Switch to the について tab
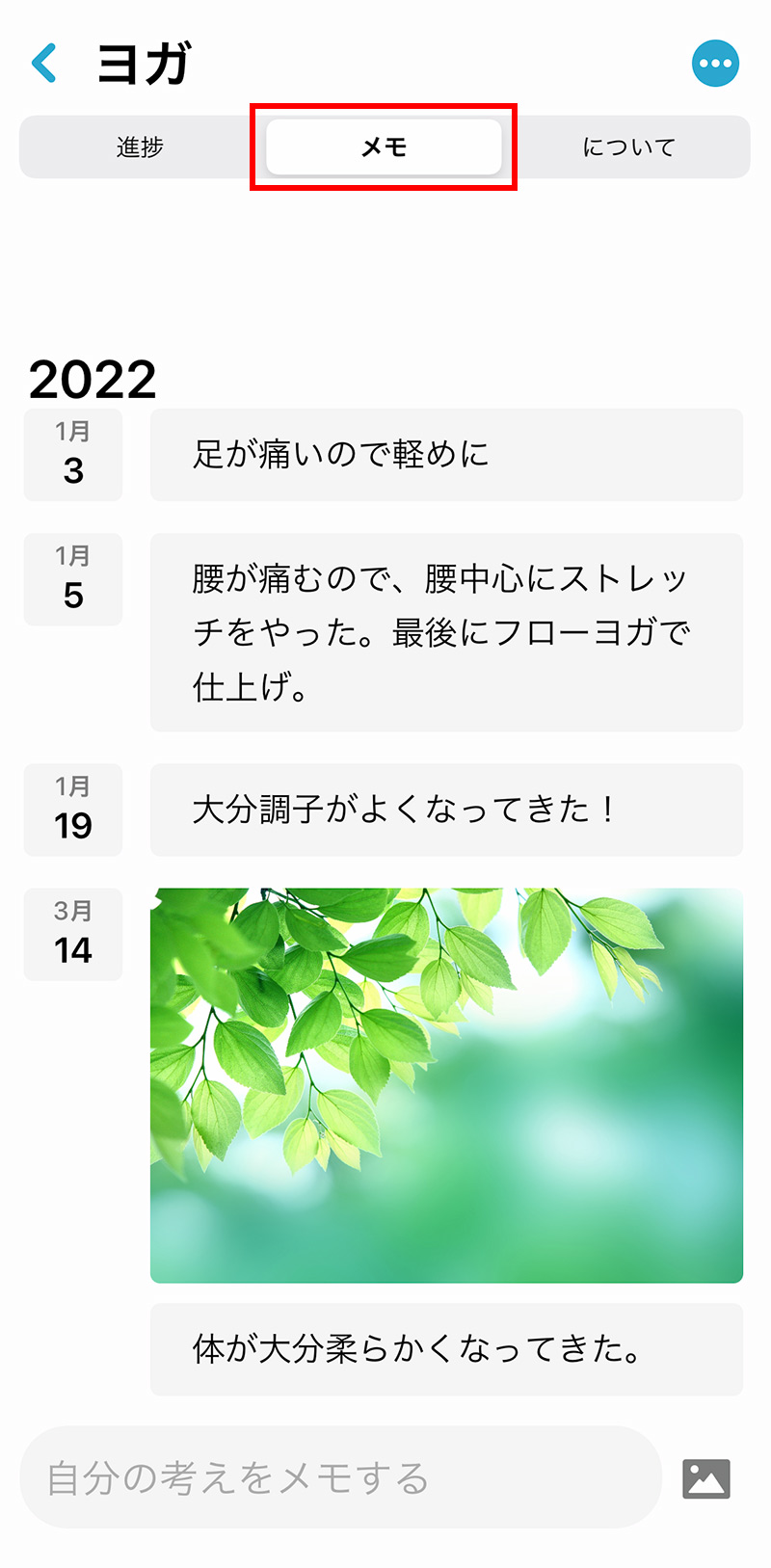Viewport: 771px width, 1568px height. (x=628, y=147)
